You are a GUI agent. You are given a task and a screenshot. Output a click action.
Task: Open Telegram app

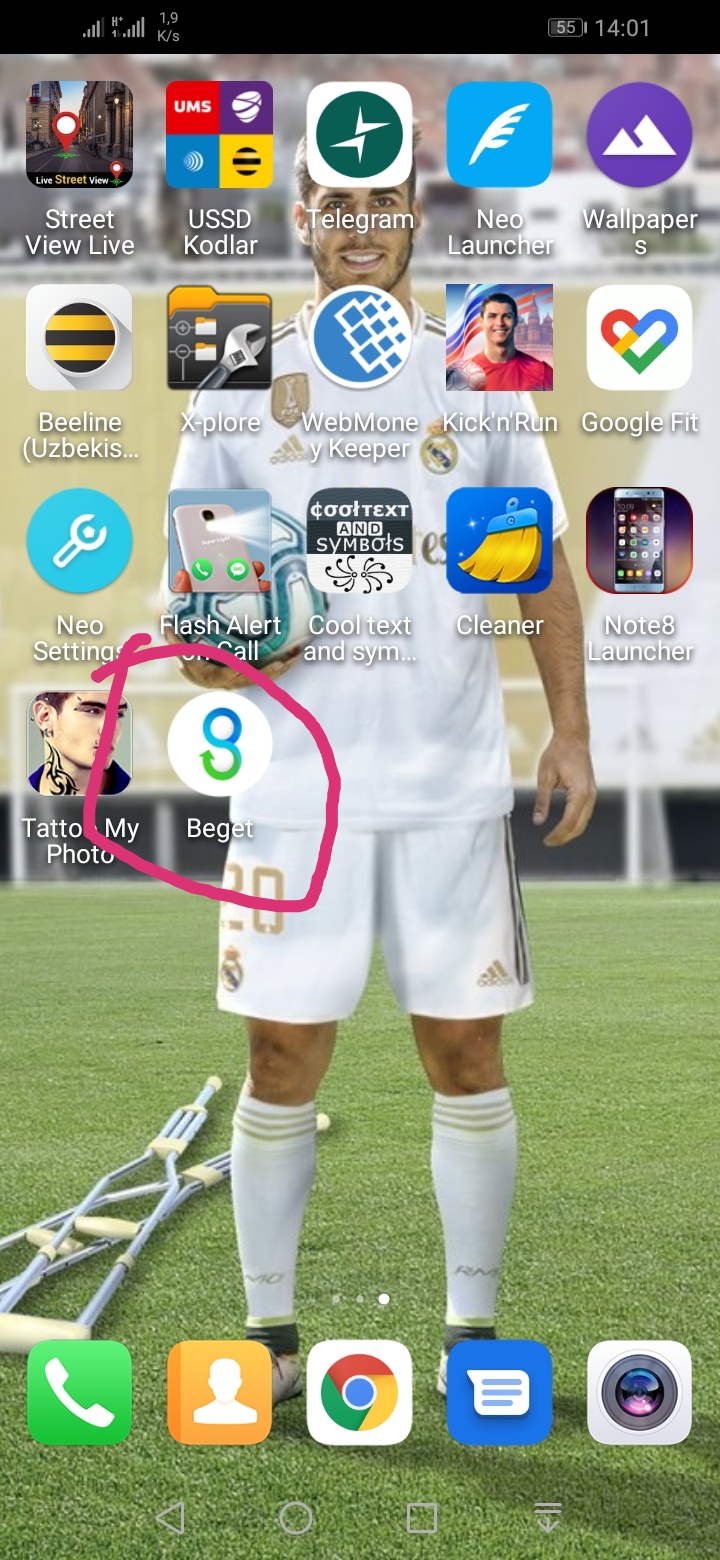tap(359, 135)
